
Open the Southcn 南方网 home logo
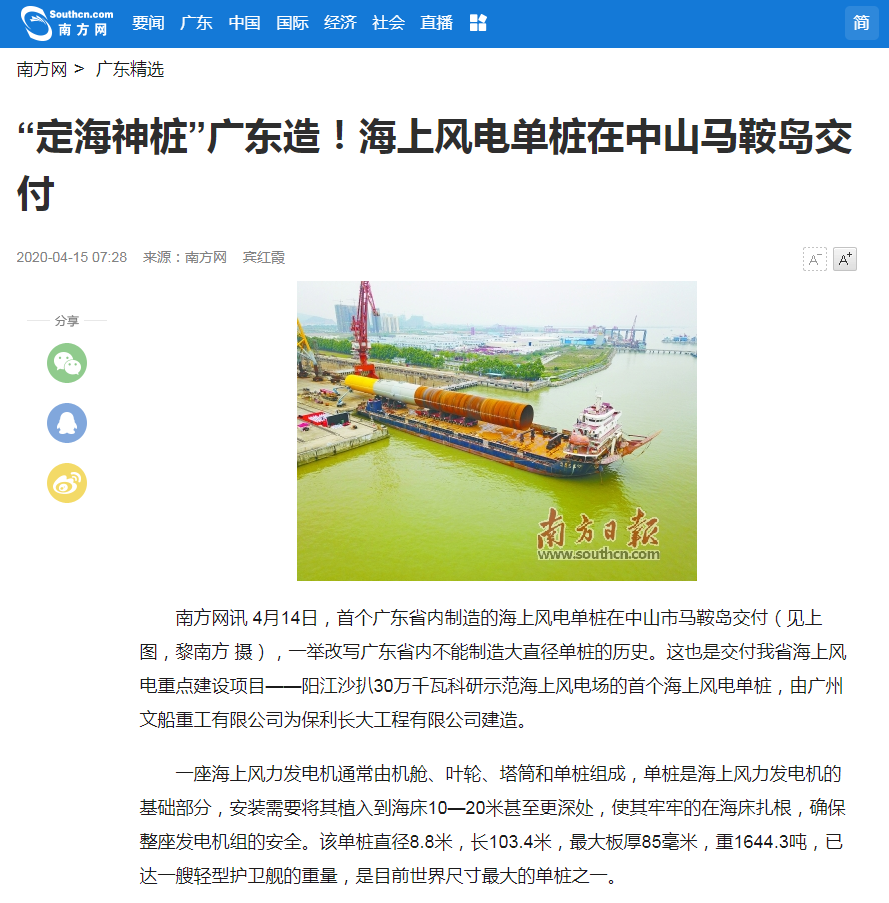point(67,22)
